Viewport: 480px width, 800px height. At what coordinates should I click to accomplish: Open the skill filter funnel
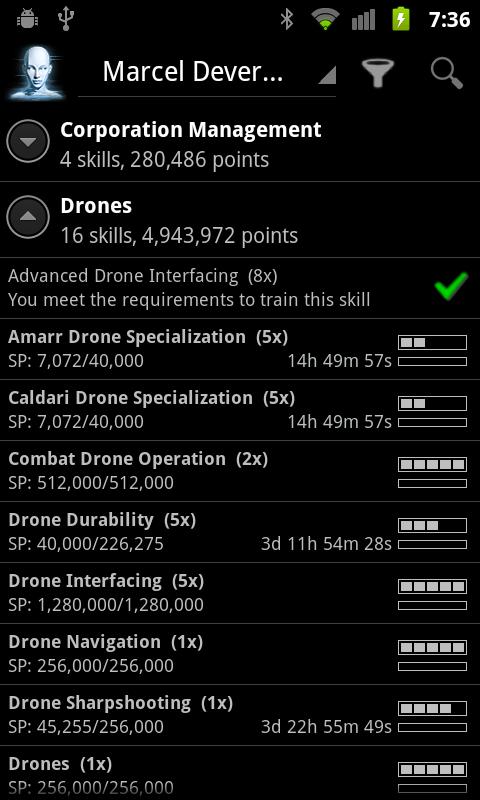pyautogui.click(x=377, y=72)
